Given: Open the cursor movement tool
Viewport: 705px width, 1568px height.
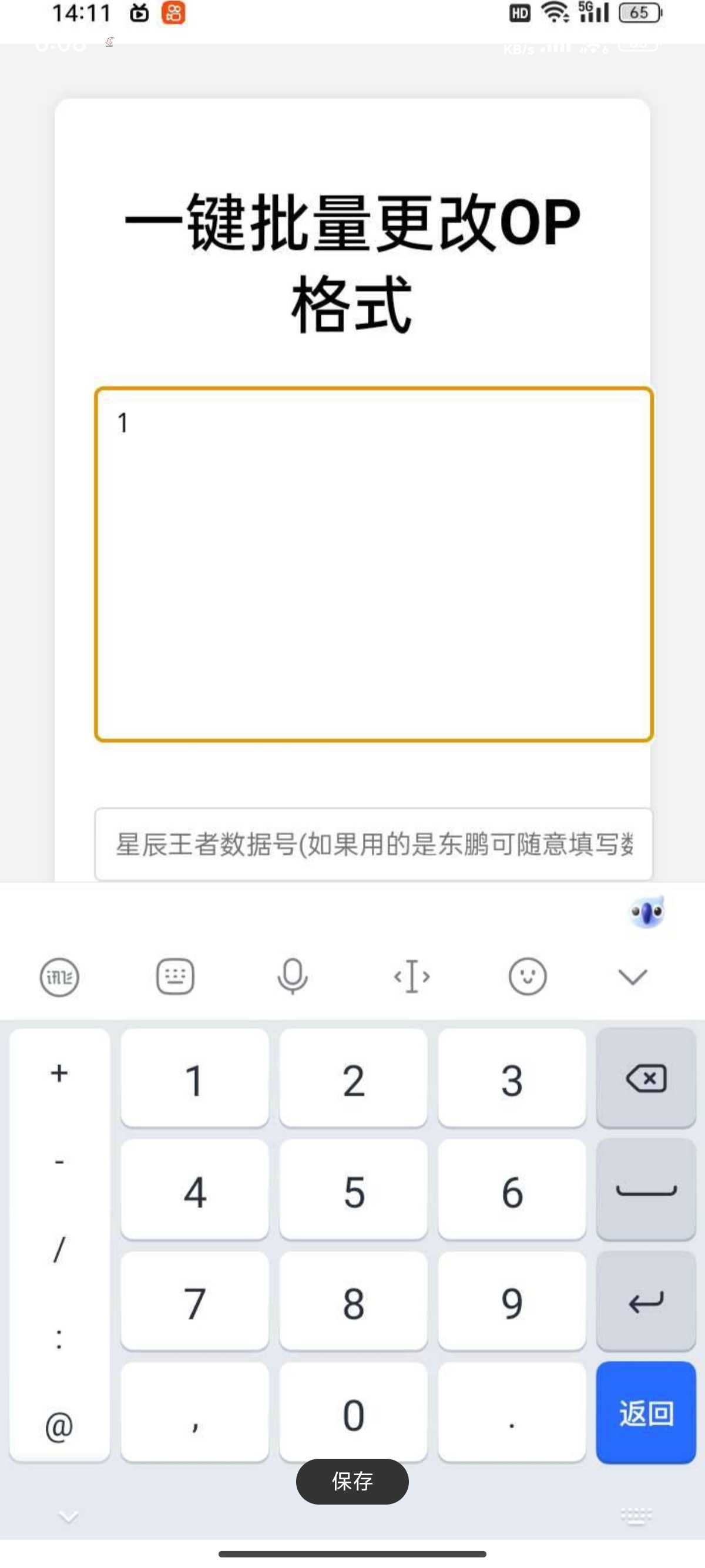Looking at the screenshot, I should pos(412,977).
